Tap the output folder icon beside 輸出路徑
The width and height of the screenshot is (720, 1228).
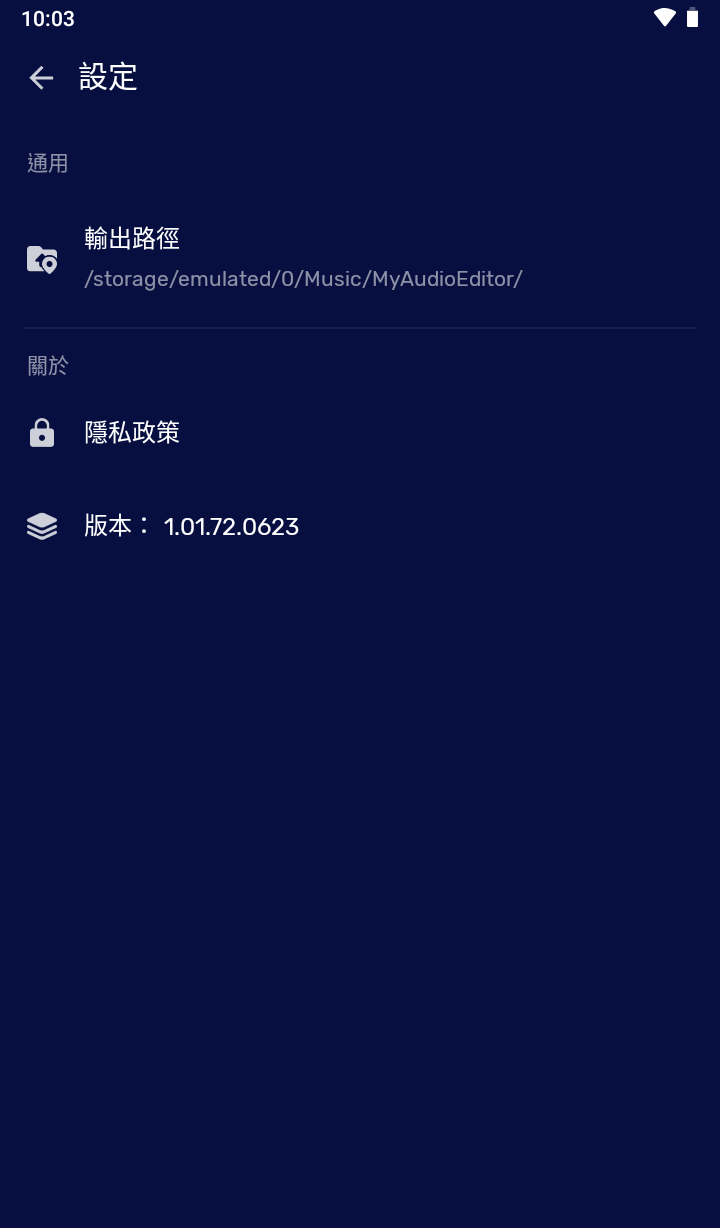coord(41,257)
